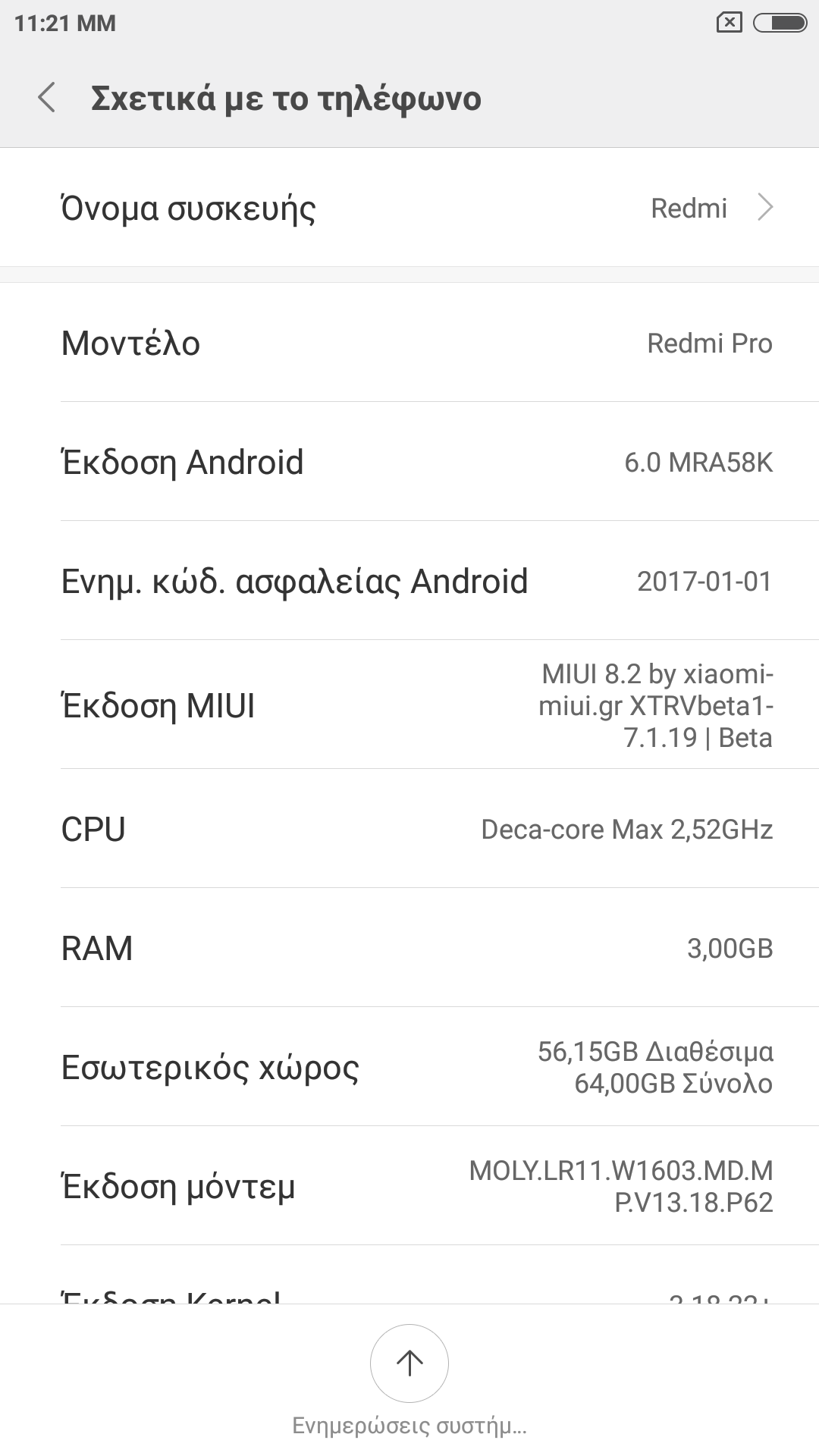Select the Εσωτερικός χώρος row
Viewport: 819px width, 1456px height.
coord(409,1067)
